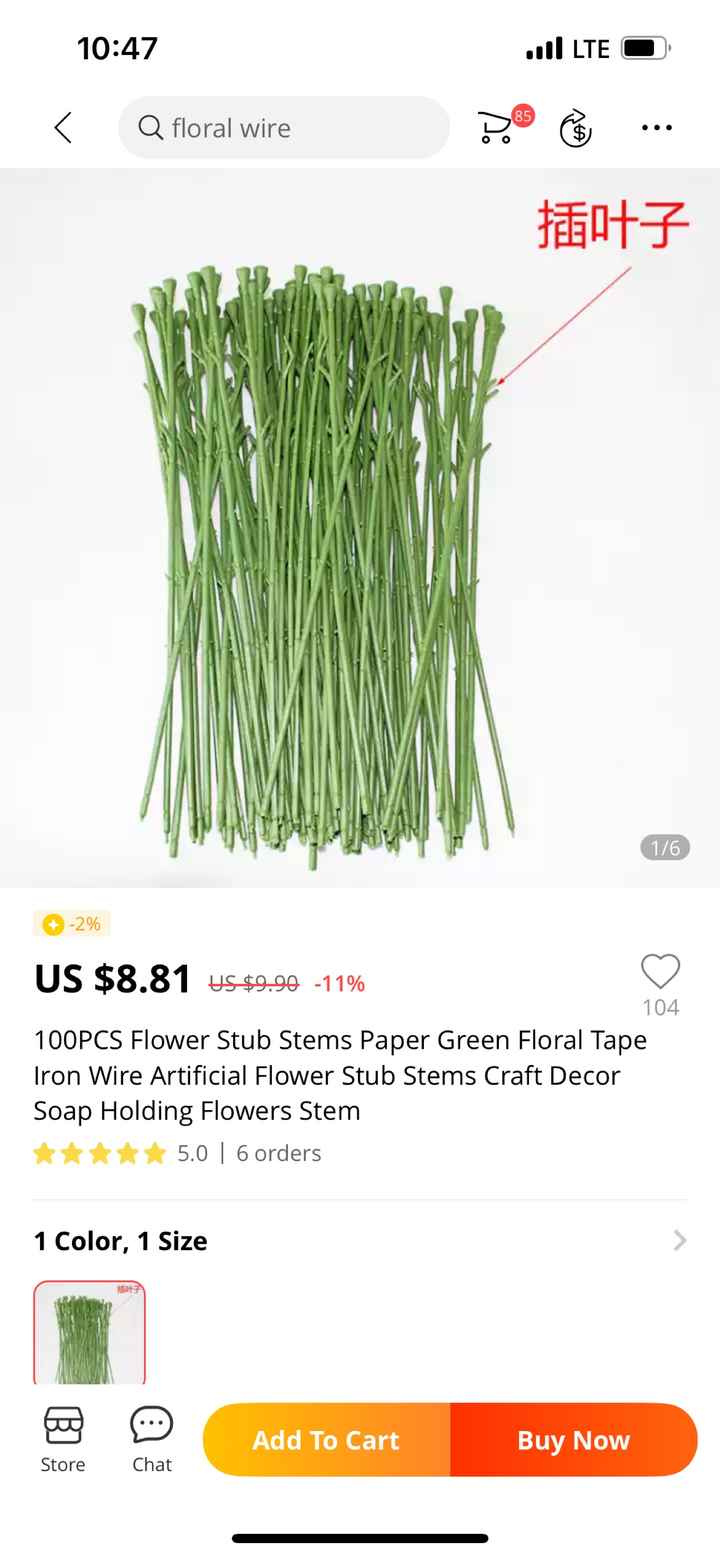Image resolution: width=720 pixels, height=1557 pixels.
Task: Chat with the seller
Action: pos(152,1439)
